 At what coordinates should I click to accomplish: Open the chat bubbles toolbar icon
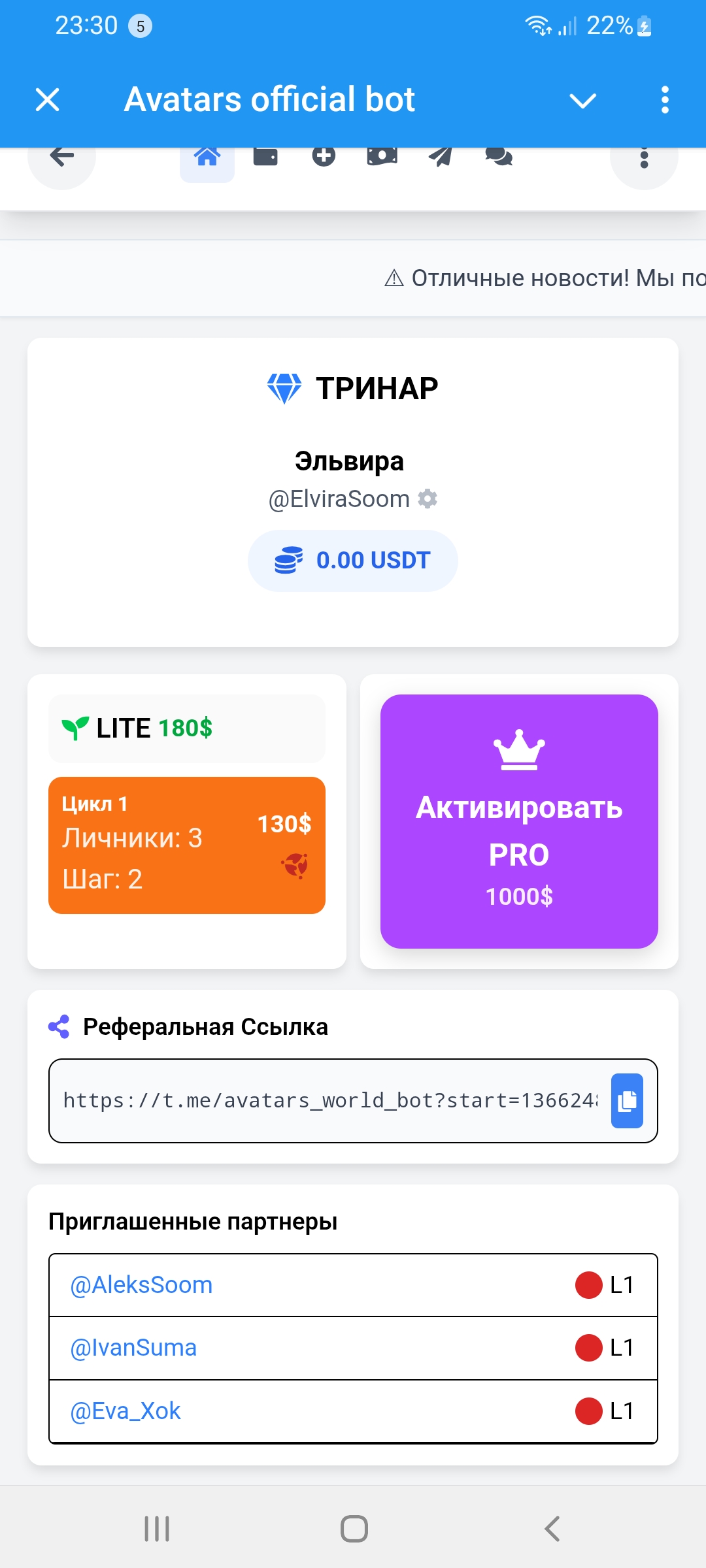(x=499, y=156)
